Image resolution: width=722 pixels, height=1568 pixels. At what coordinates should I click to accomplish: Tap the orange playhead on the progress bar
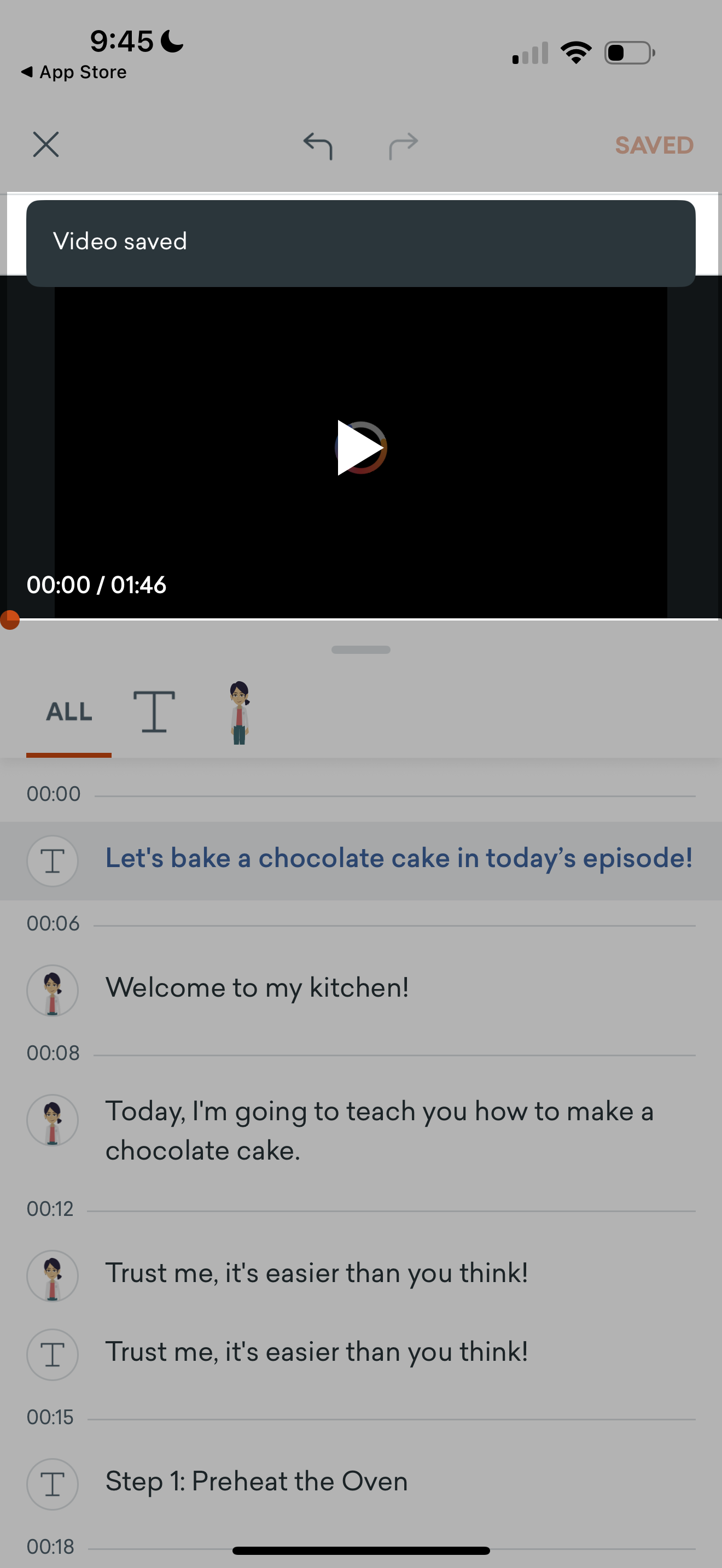(x=10, y=619)
